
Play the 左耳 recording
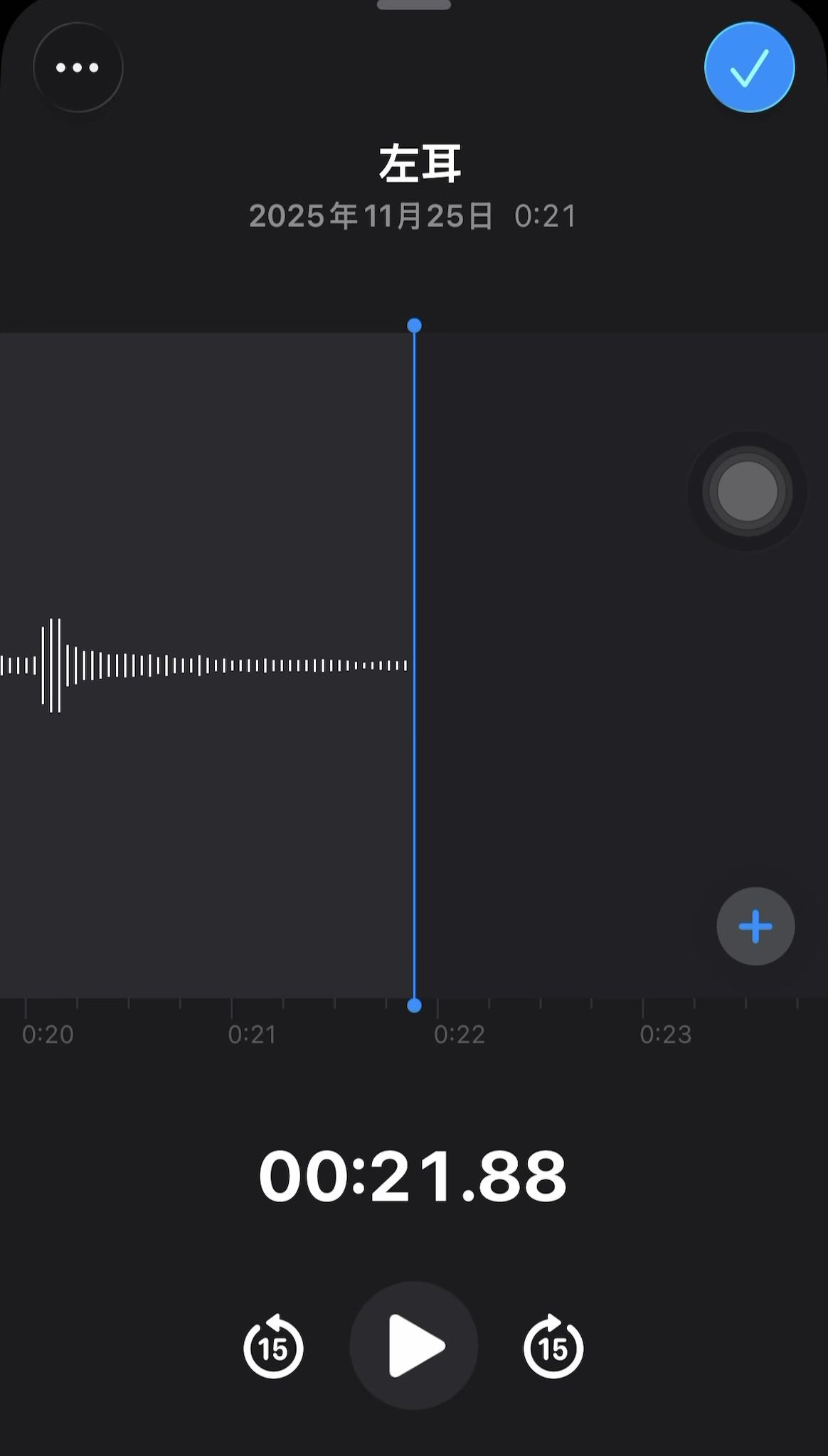(414, 1345)
